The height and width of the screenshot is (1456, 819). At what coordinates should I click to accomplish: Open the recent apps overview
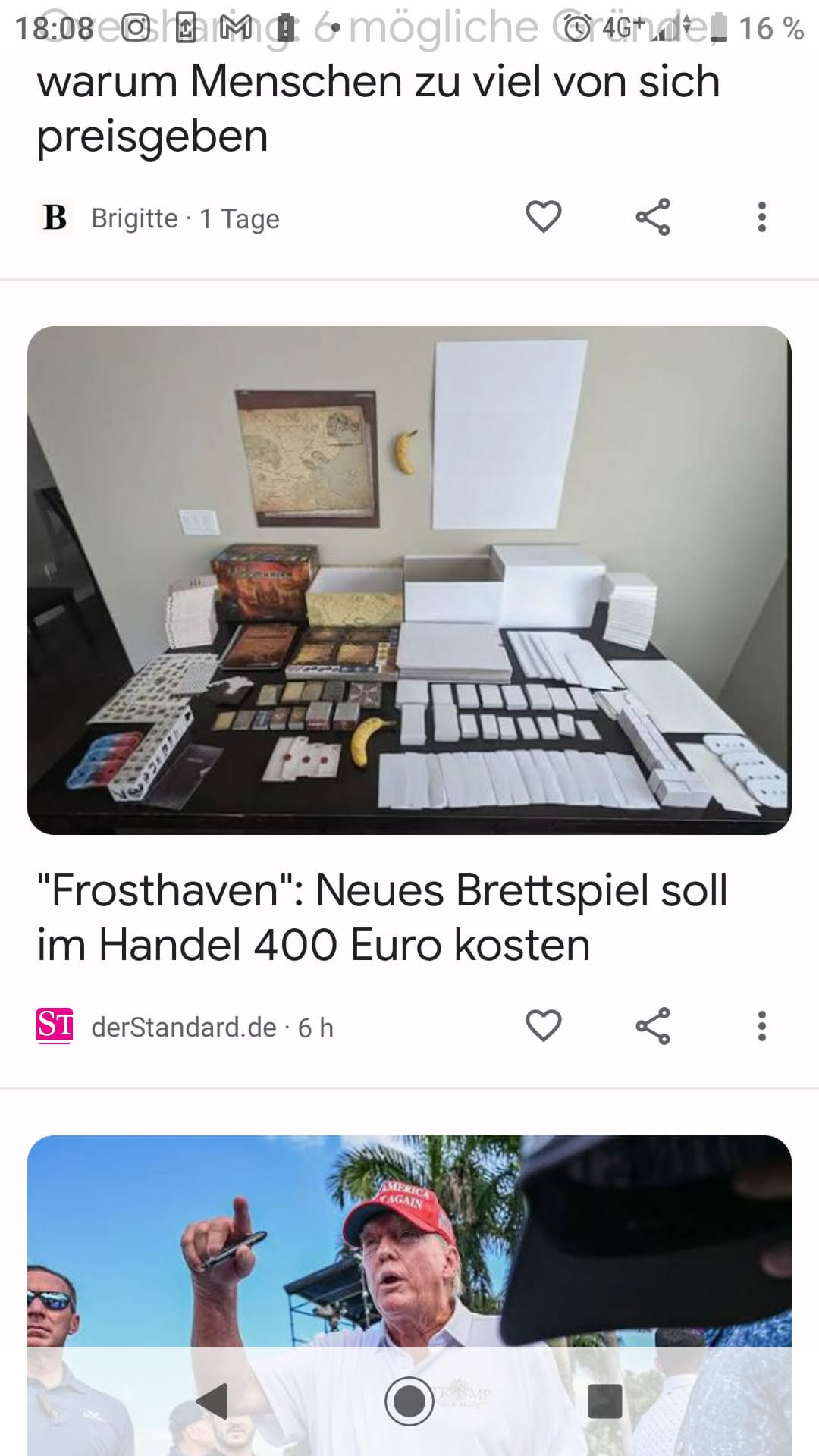point(604,1401)
